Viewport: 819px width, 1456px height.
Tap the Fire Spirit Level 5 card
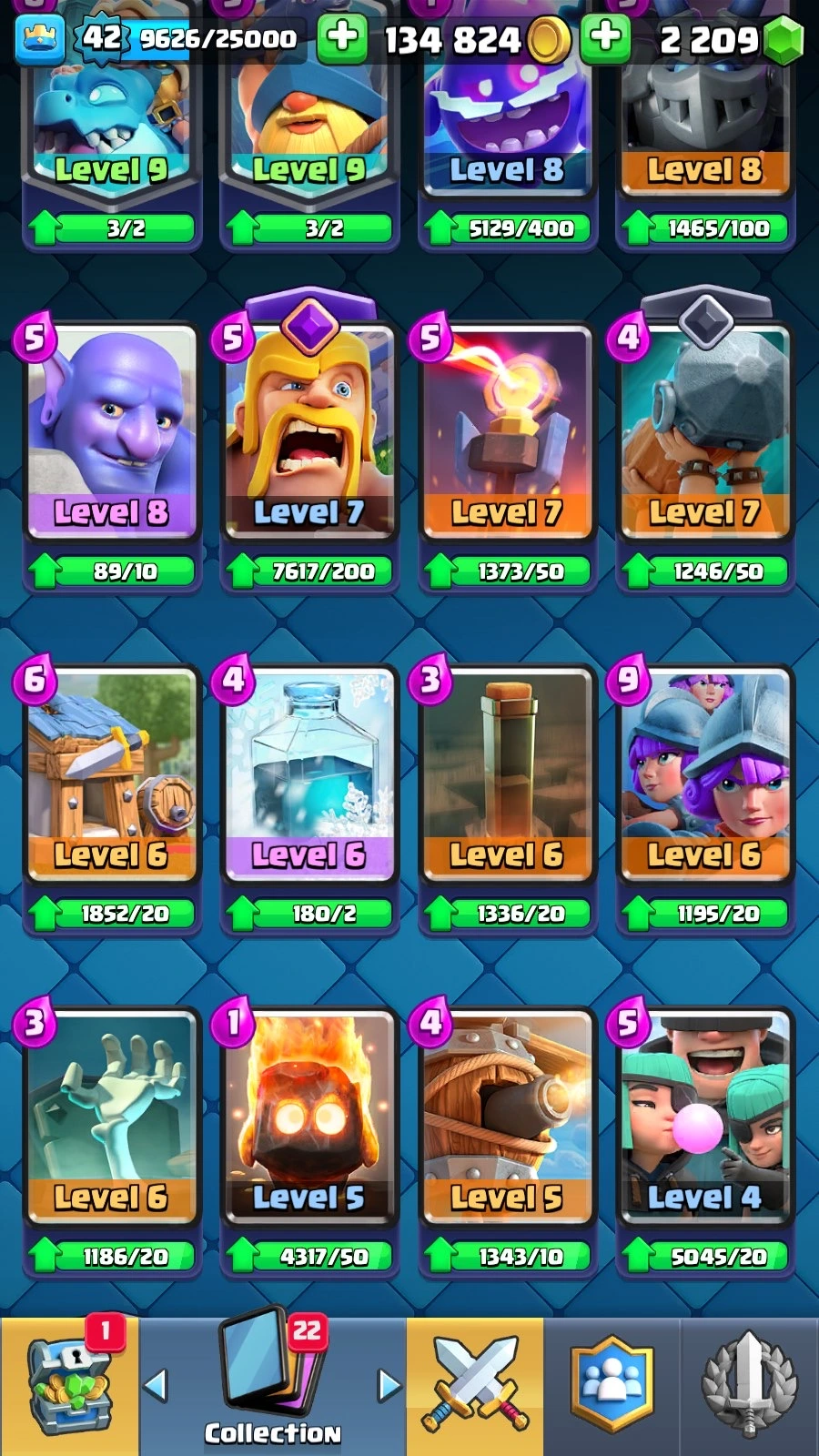click(x=309, y=1117)
